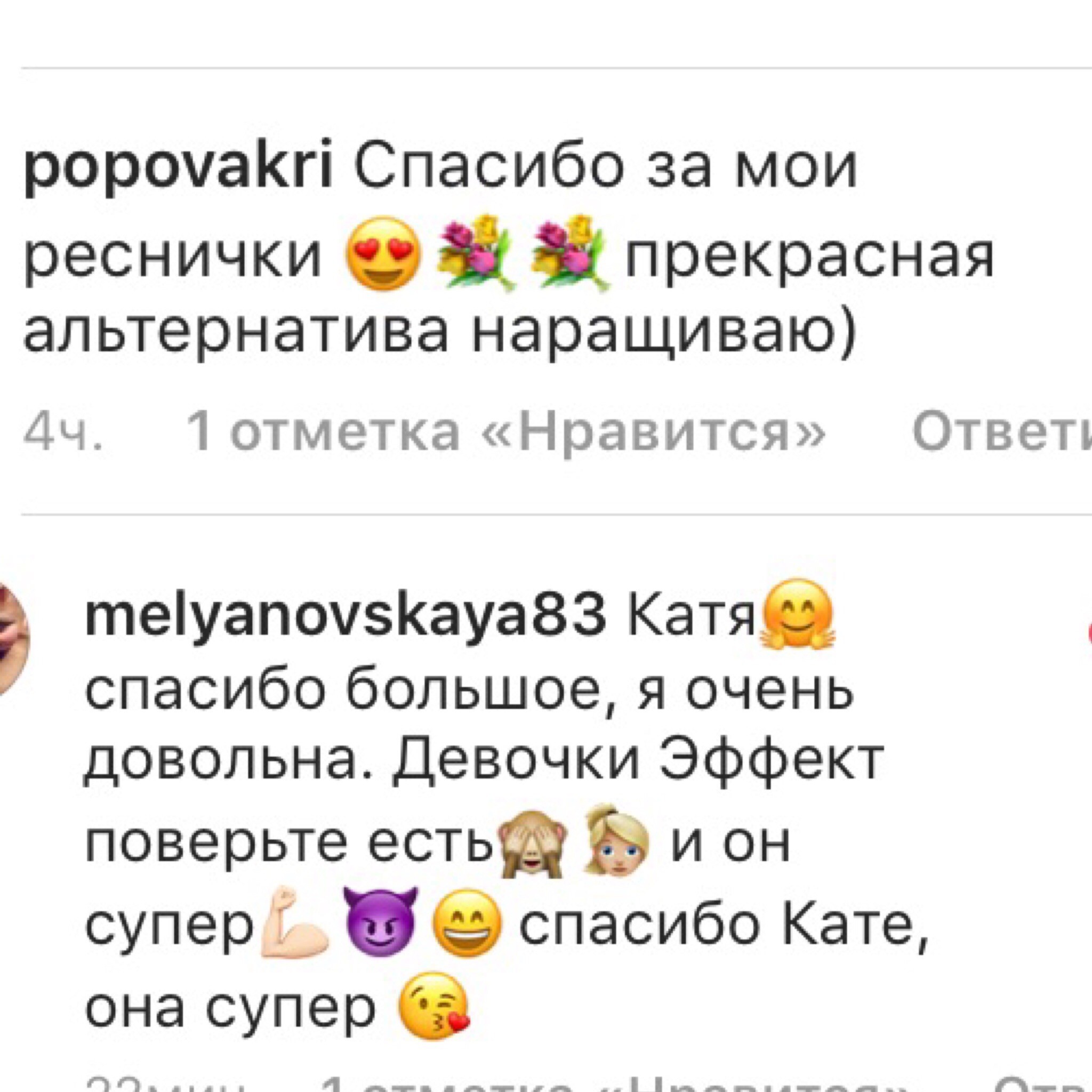Open popovakri's profile from the username
Viewport: 1092px width, 1092px height.
coord(178,170)
